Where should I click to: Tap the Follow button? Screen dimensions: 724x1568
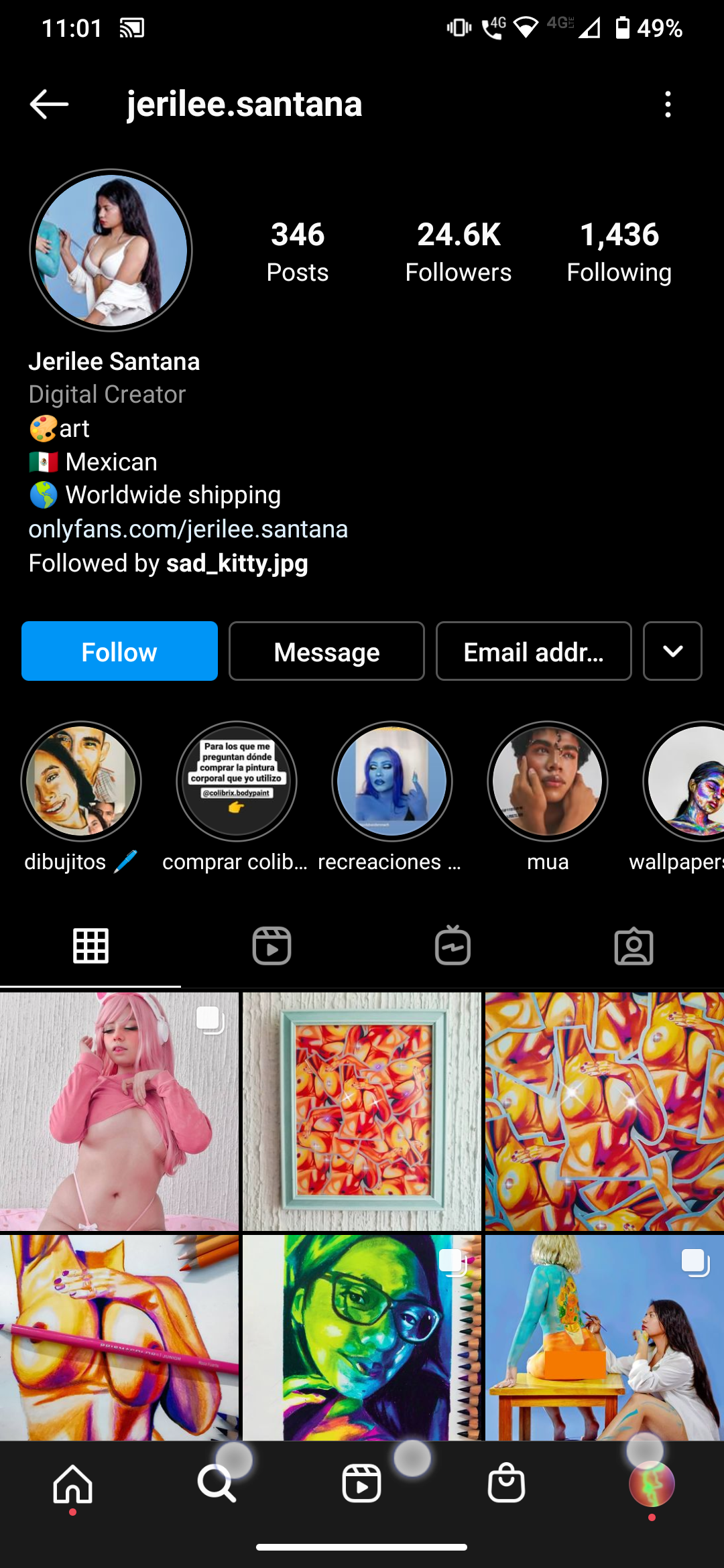click(119, 651)
